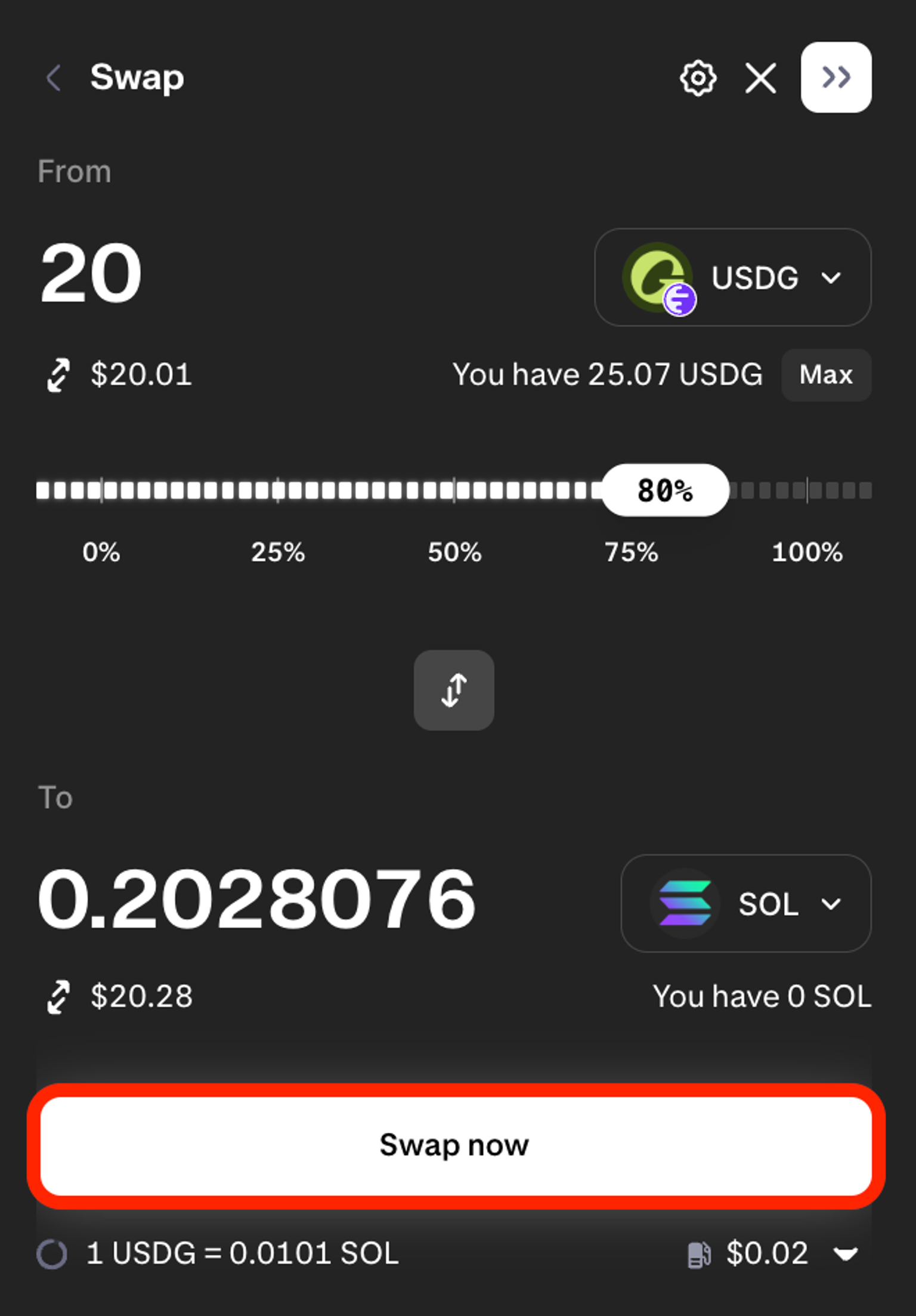Toggle the $20.01 currency display

(x=58, y=375)
